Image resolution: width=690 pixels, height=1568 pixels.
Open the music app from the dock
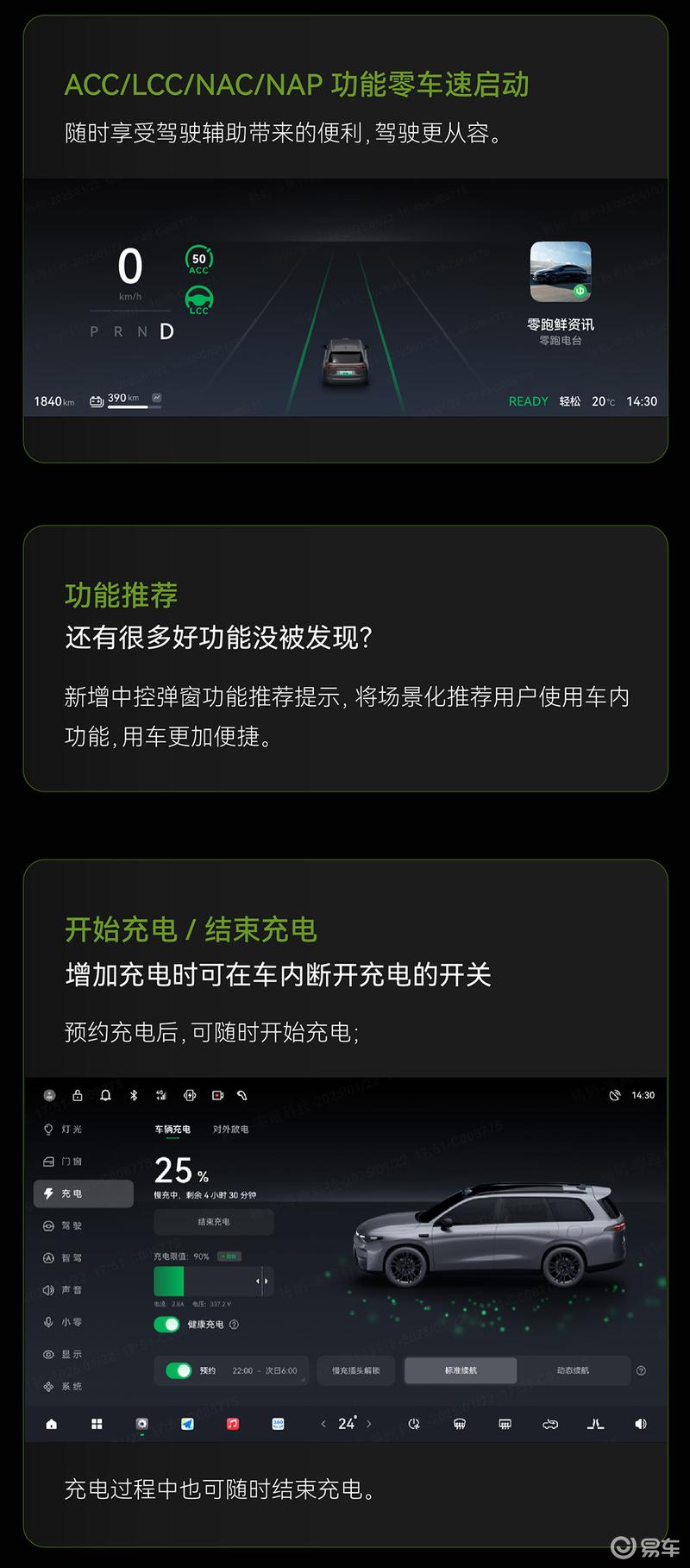coord(232,1424)
